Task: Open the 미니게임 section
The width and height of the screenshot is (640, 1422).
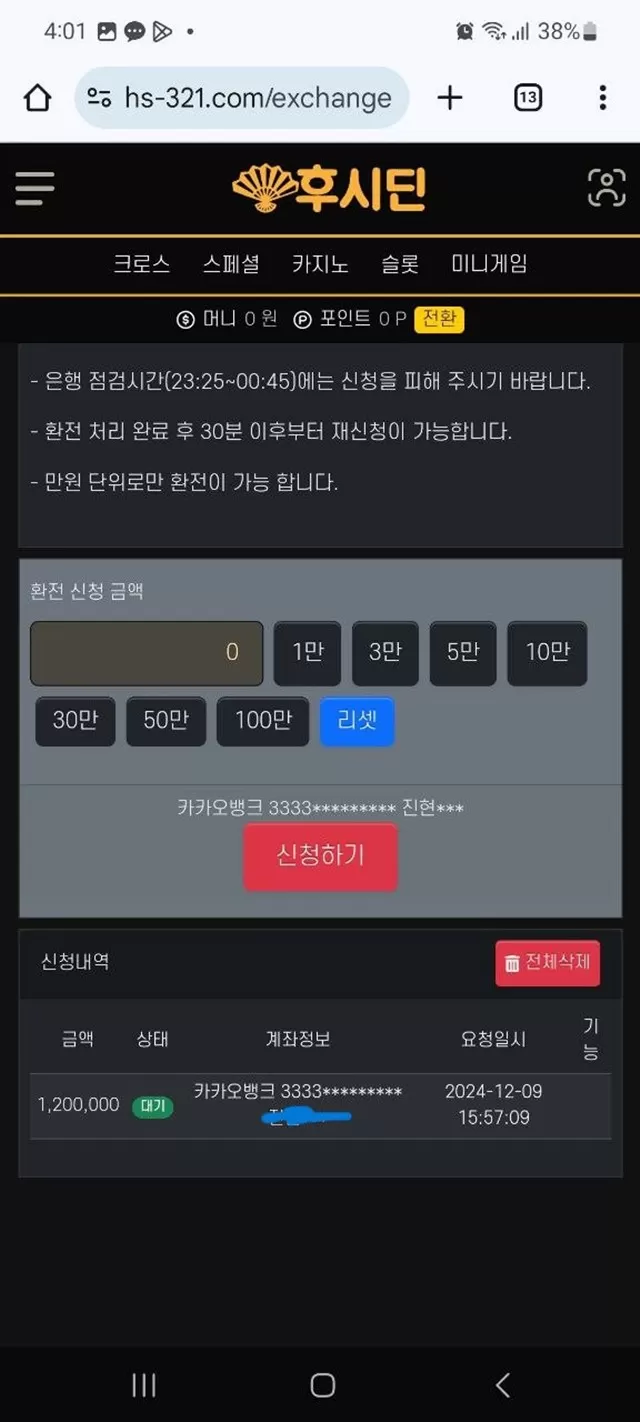Action: 489,264
